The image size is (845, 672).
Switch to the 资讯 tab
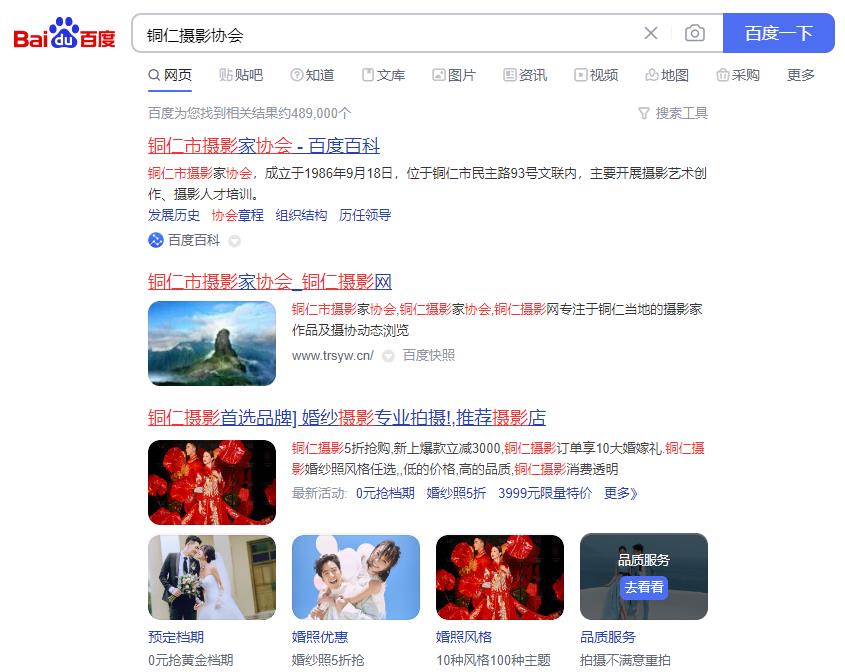pyautogui.click(x=525, y=75)
